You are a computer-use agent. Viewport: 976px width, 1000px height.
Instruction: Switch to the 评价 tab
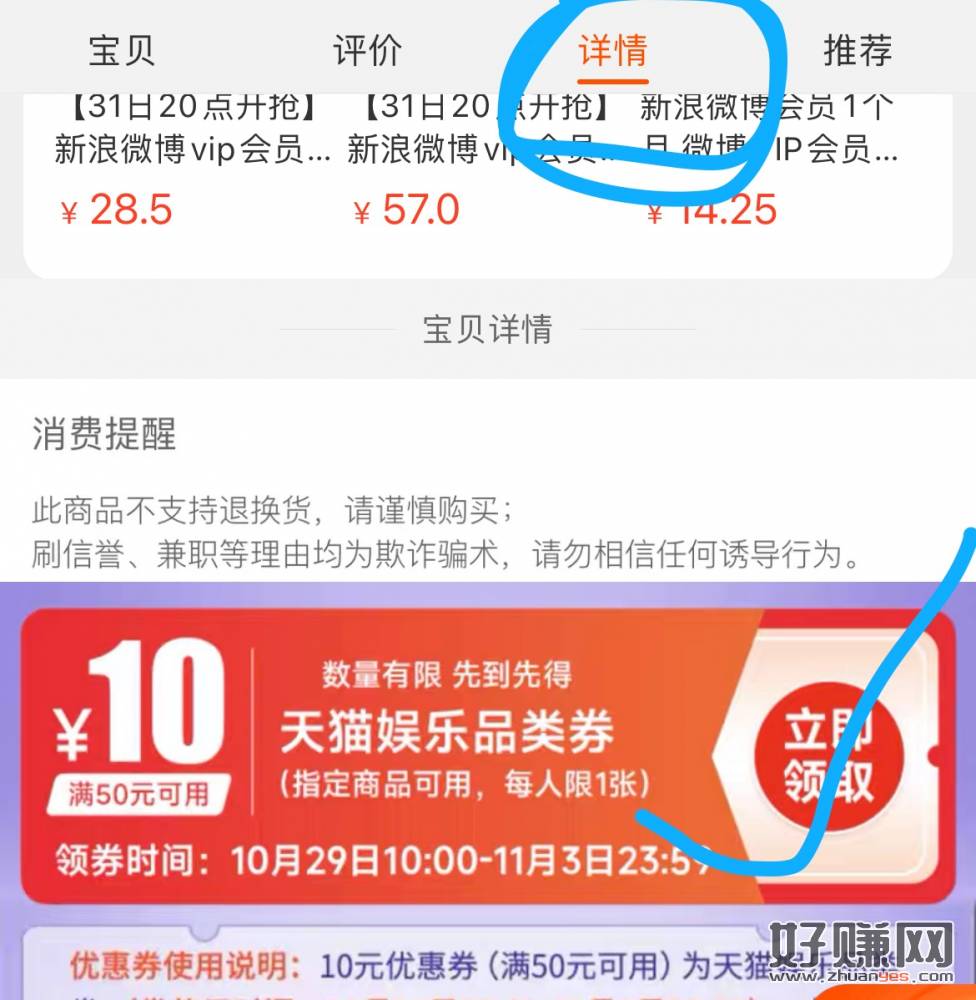[x=367, y=50]
